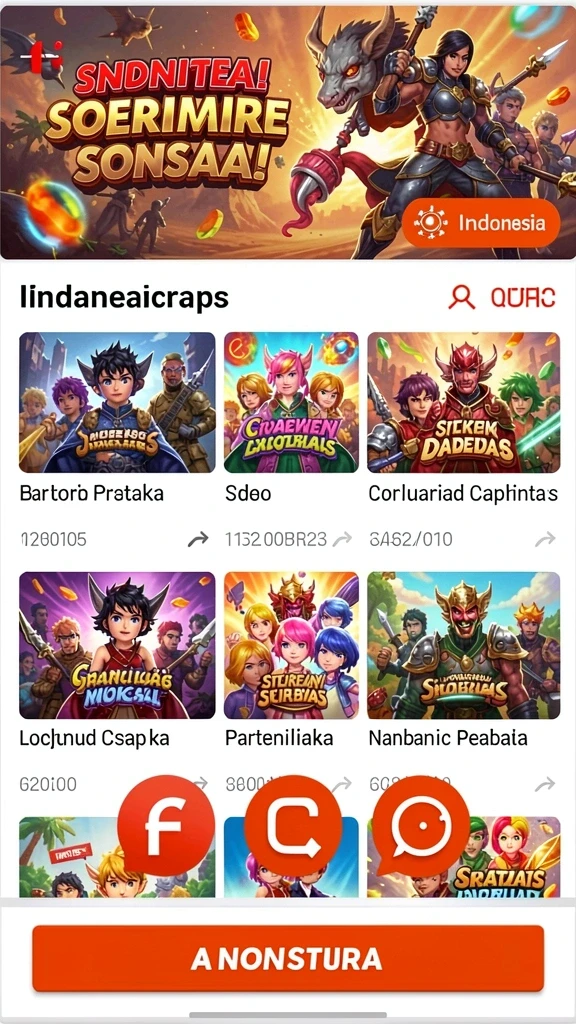The image size is (576, 1024).
Task: Share Corluariad Caphintas via its arrow icon
Action: [x=545, y=539]
